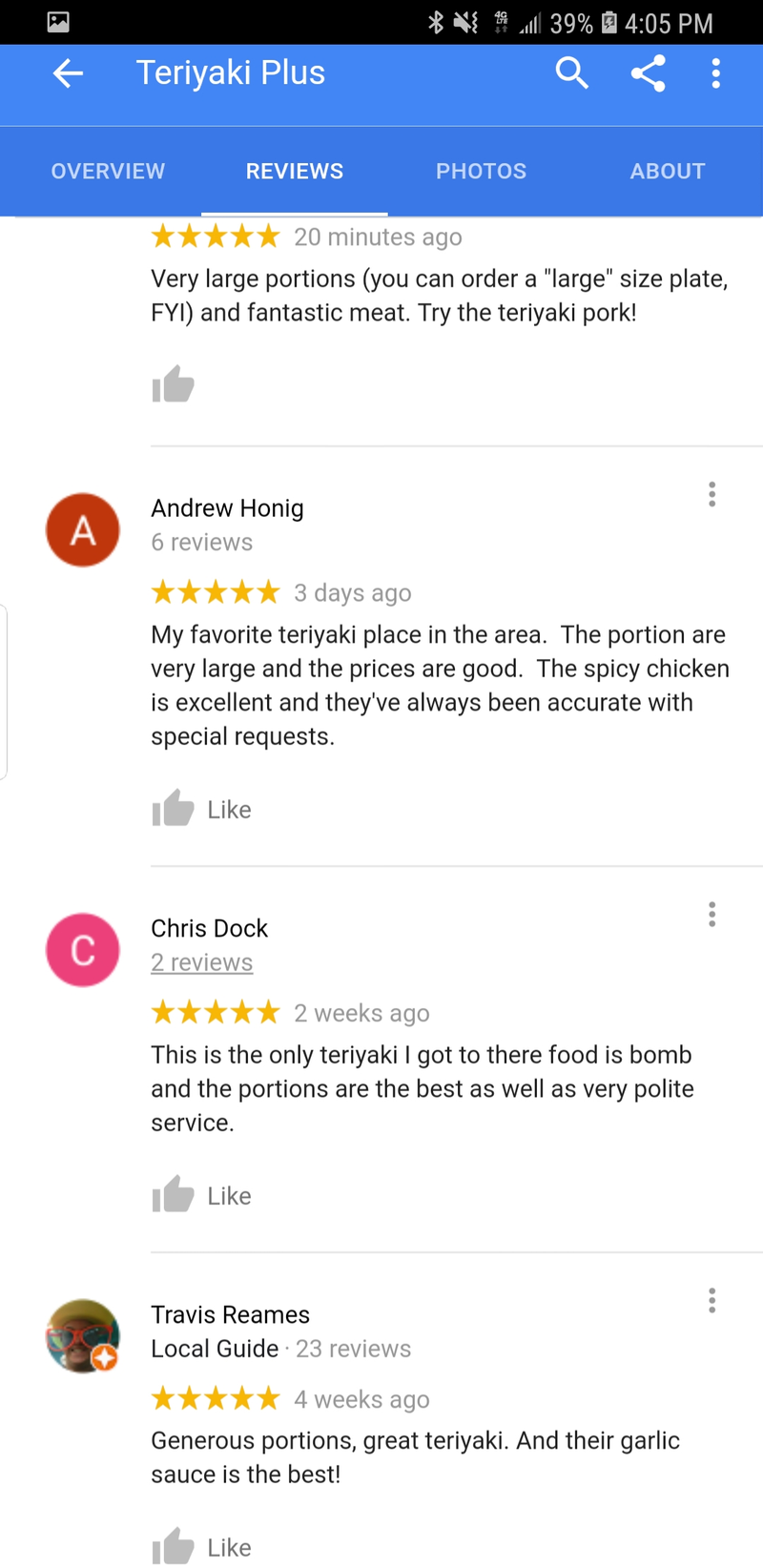The width and height of the screenshot is (763, 1568).
Task: Go back using the top-left arrow
Action: [68, 73]
